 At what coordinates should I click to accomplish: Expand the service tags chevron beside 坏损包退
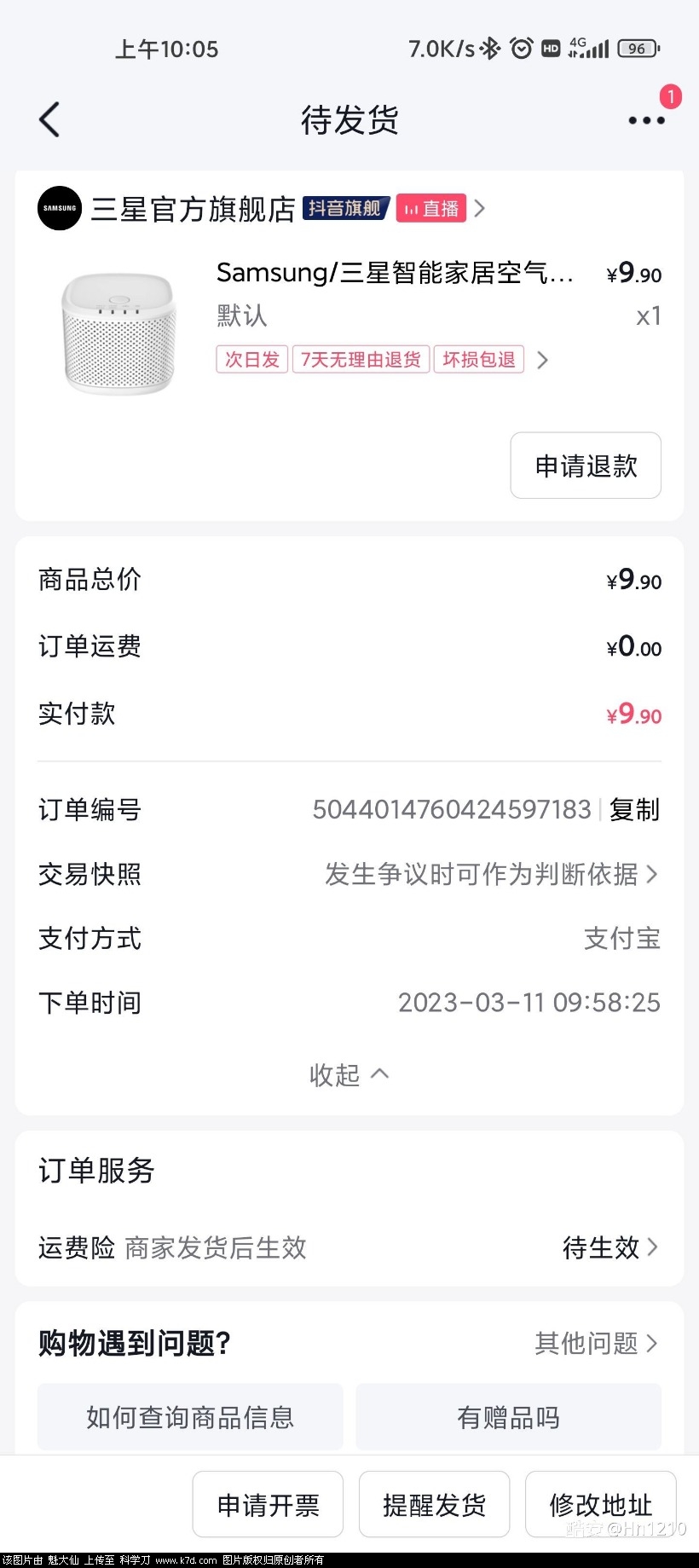point(542,360)
